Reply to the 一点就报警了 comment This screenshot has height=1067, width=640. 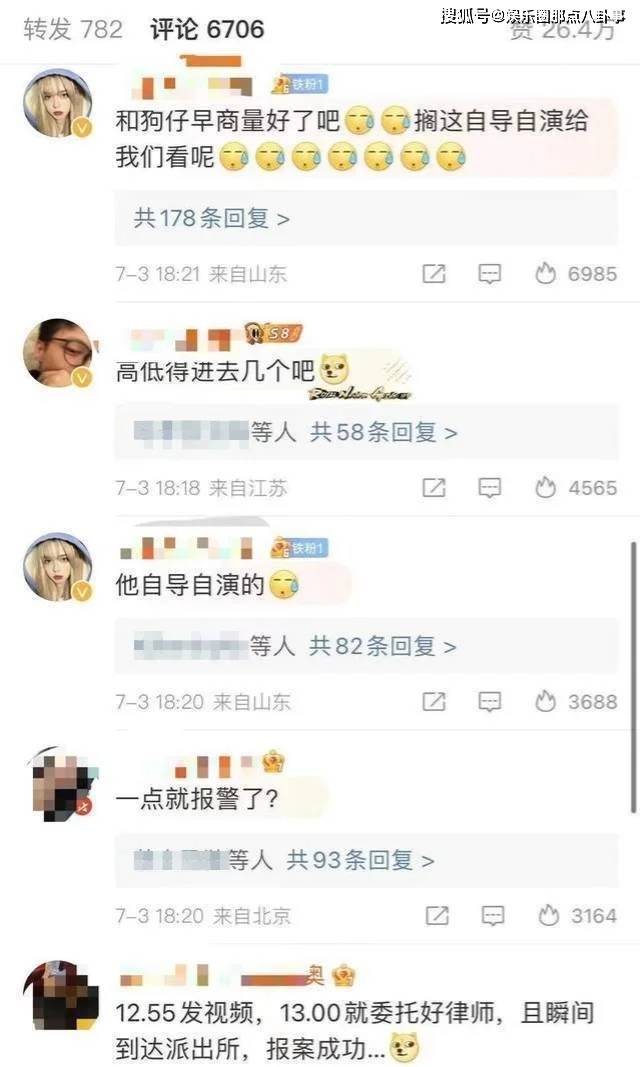[492, 915]
